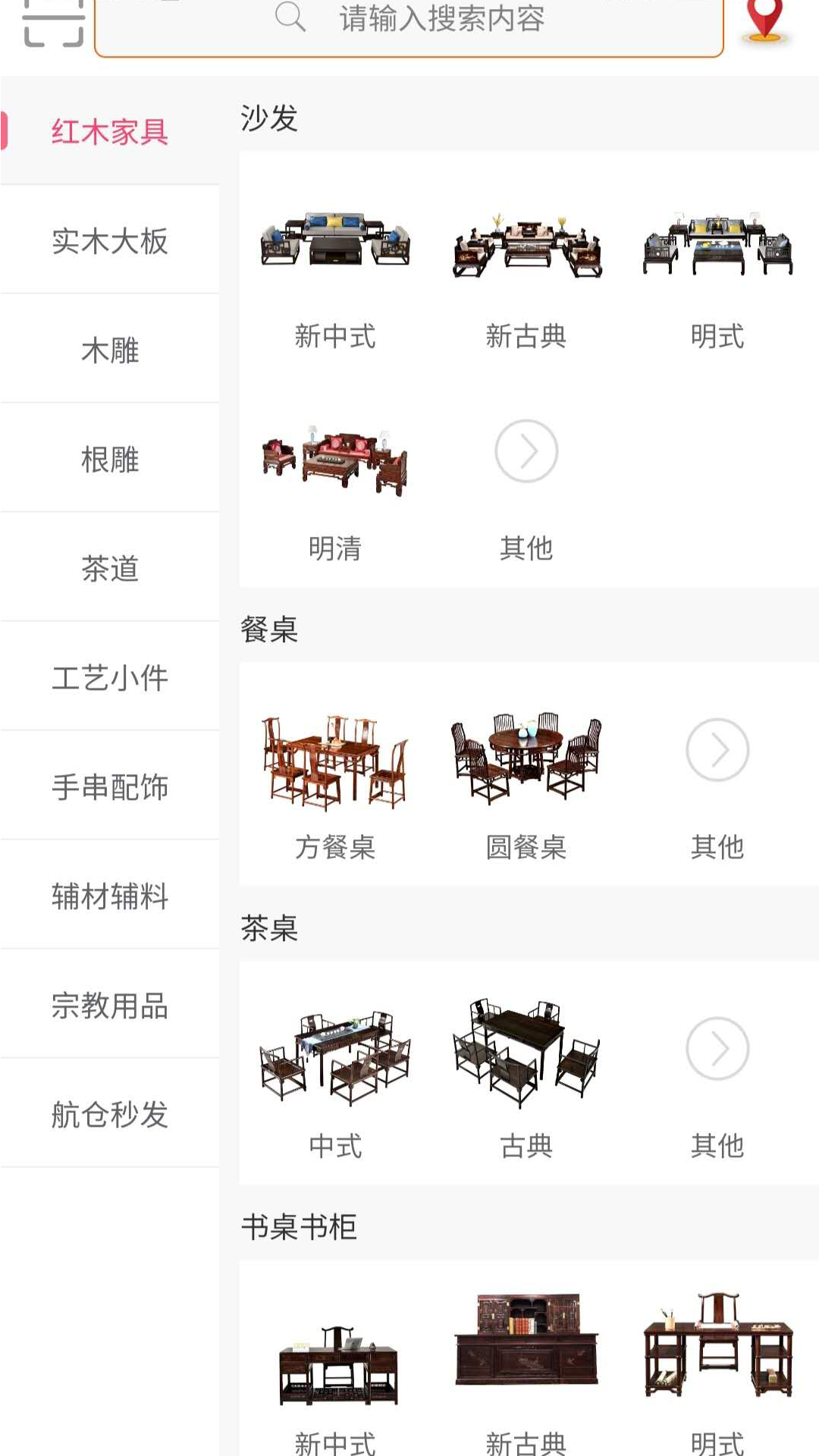Tap 其他 under the 茶桌 section

(717, 1077)
